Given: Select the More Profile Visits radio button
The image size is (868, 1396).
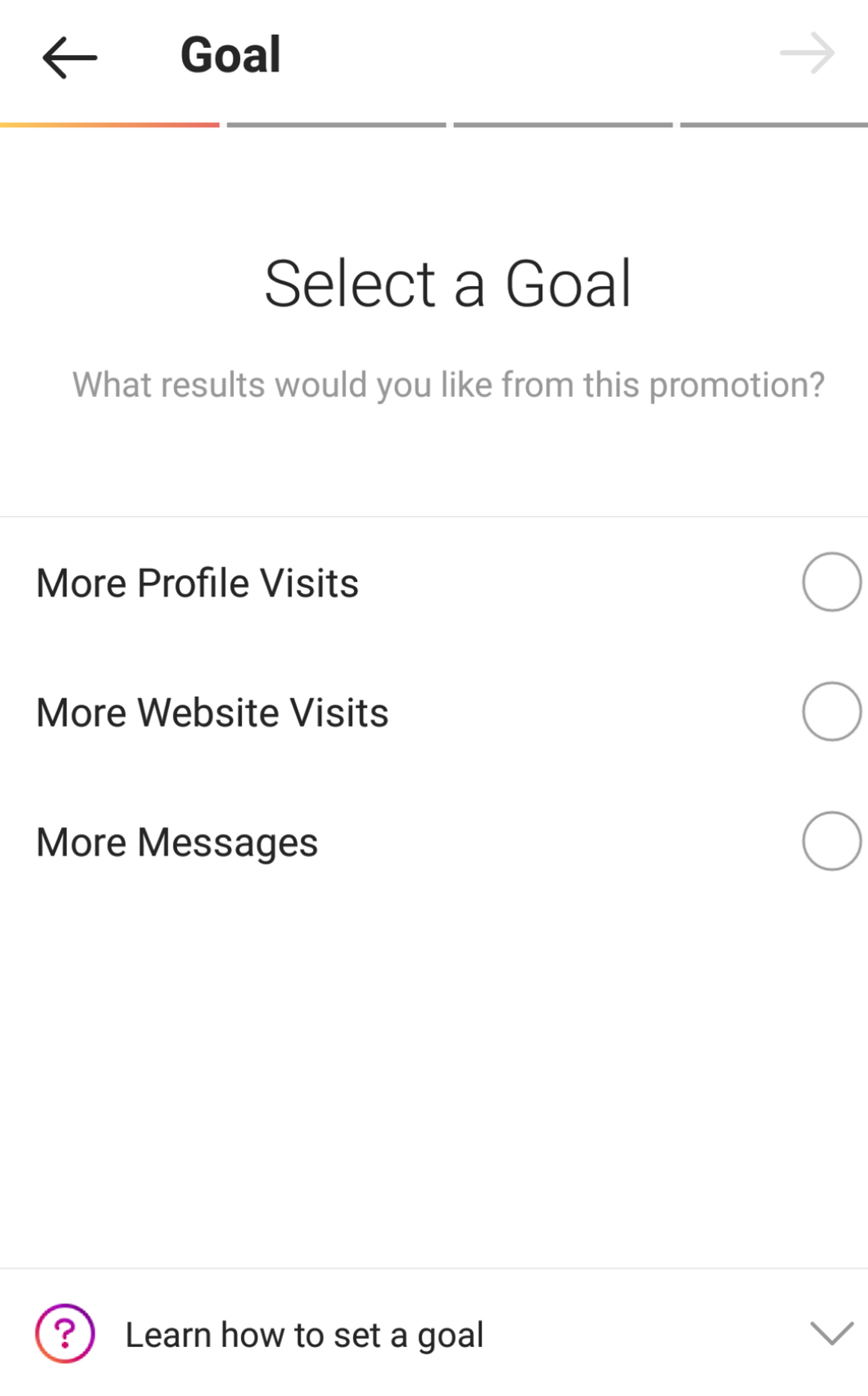Looking at the screenshot, I should 831,582.
